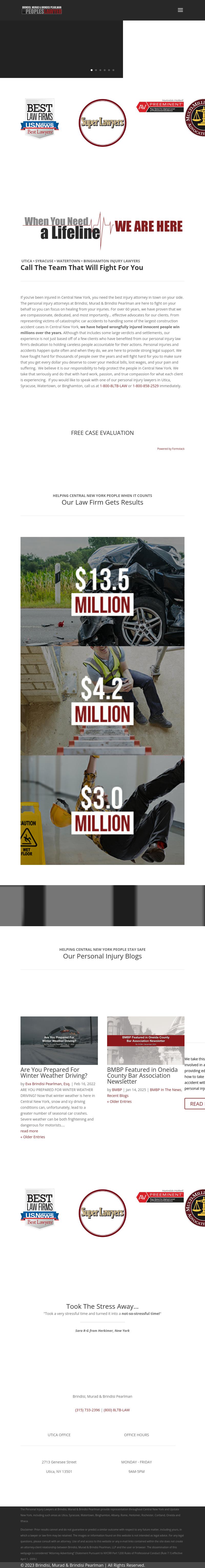Open the Powered by Formstack link

click(x=170, y=449)
